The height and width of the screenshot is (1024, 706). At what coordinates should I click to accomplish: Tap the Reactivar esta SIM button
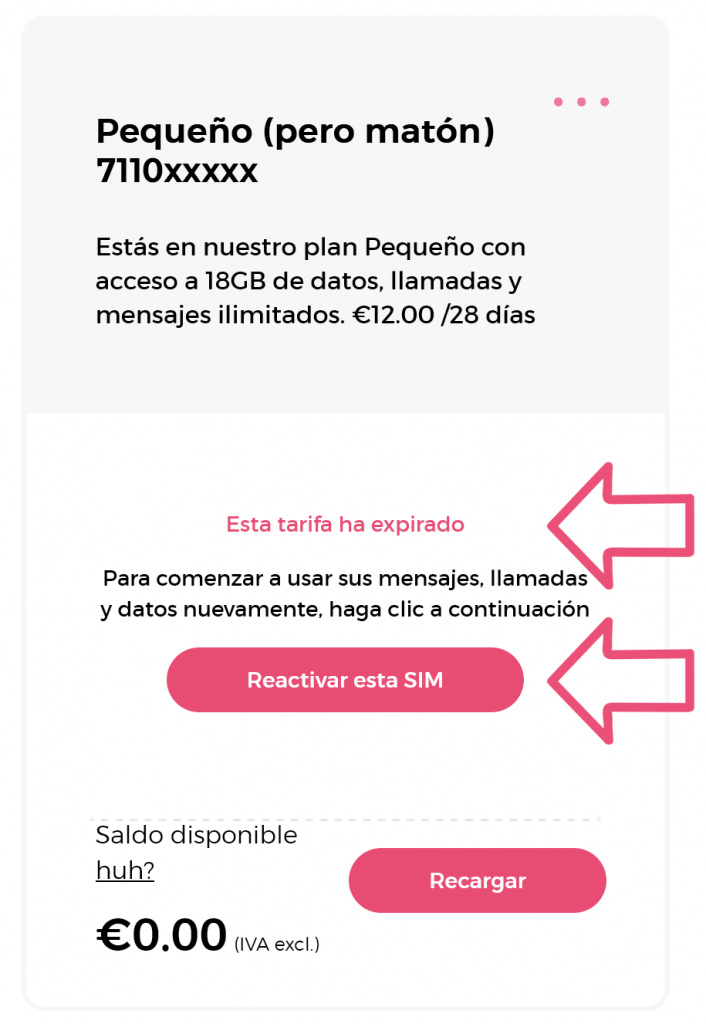[x=345, y=681]
